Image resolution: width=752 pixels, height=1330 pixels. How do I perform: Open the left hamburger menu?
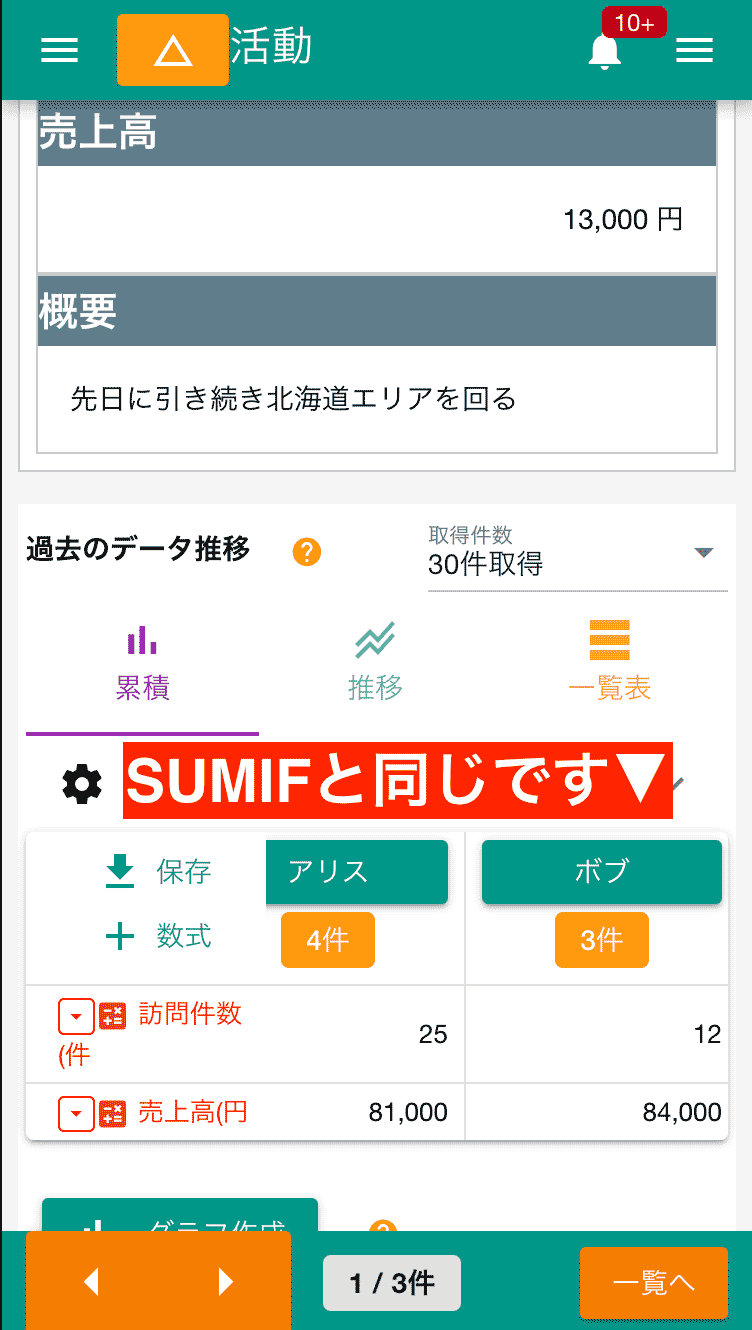point(59,50)
